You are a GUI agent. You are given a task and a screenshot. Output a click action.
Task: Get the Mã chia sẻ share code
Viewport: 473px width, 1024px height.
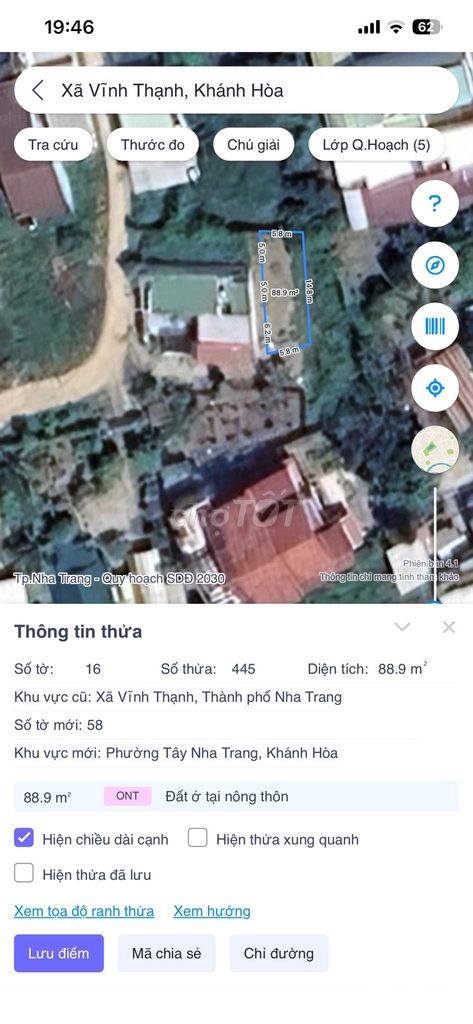(x=167, y=953)
